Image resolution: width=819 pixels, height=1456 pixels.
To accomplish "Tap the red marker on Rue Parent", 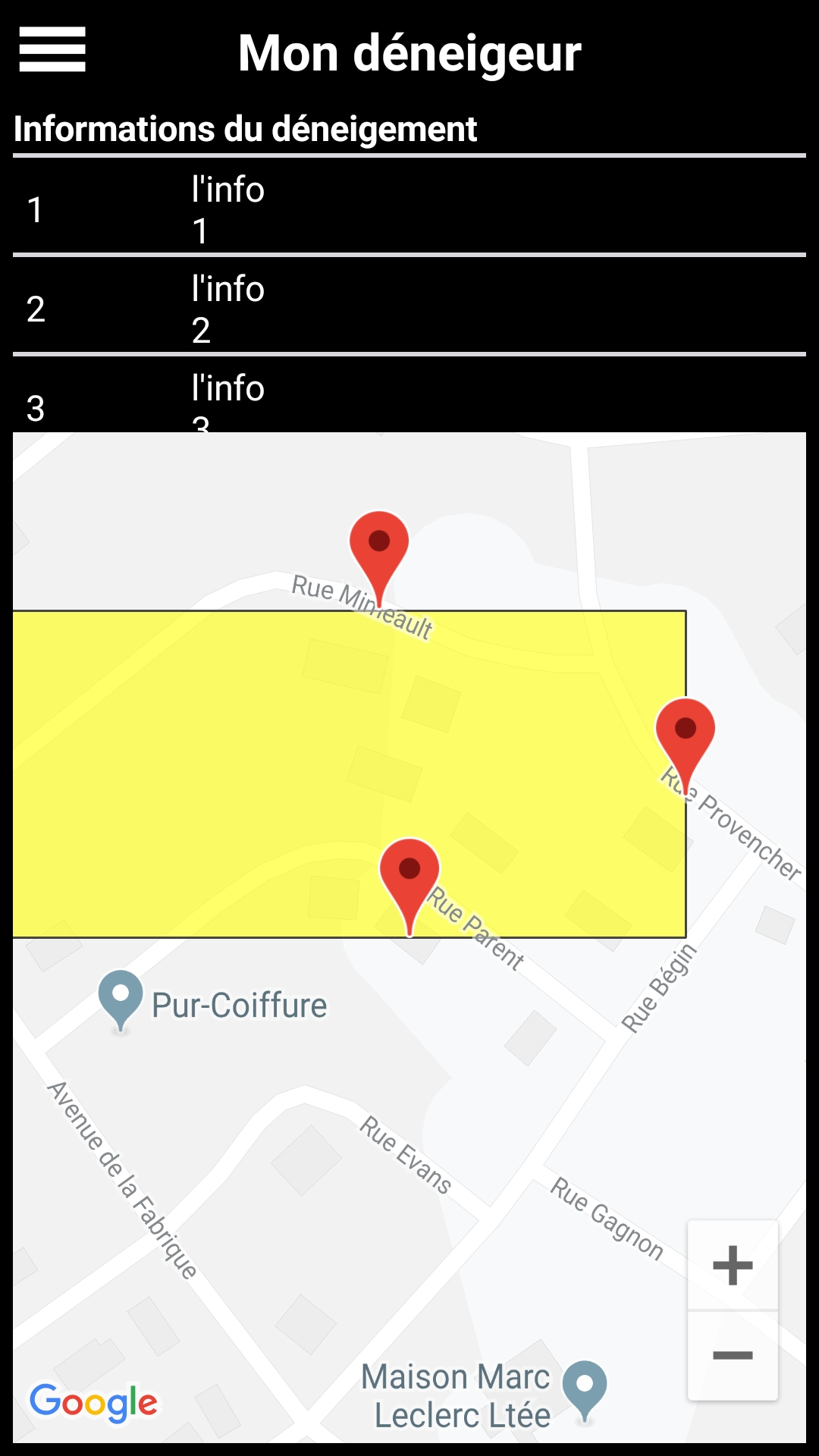I will click(409, 873).
